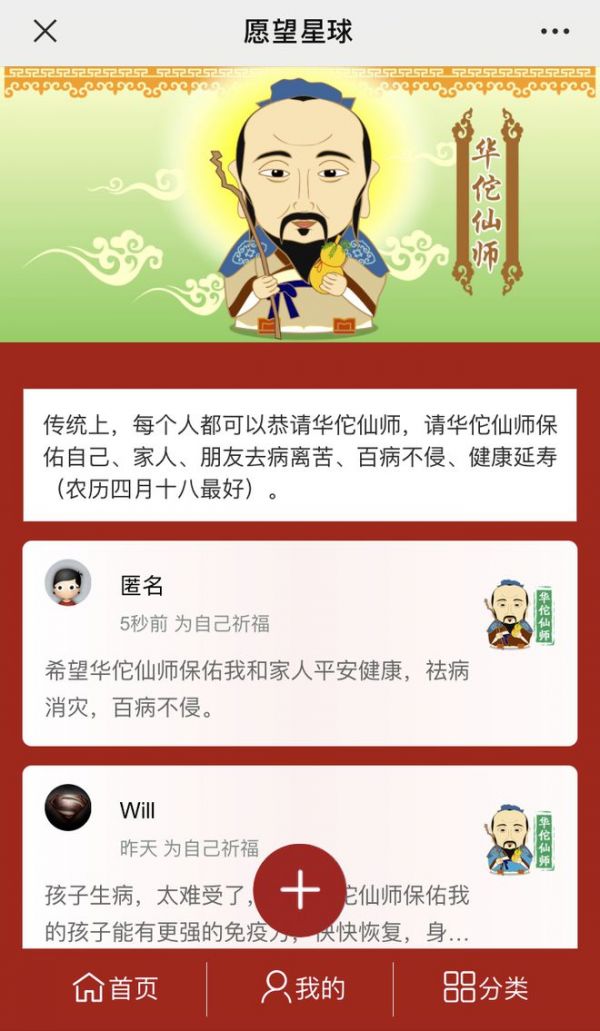
Task: Add a new wish with plus button
Action: tap(300, 890)
